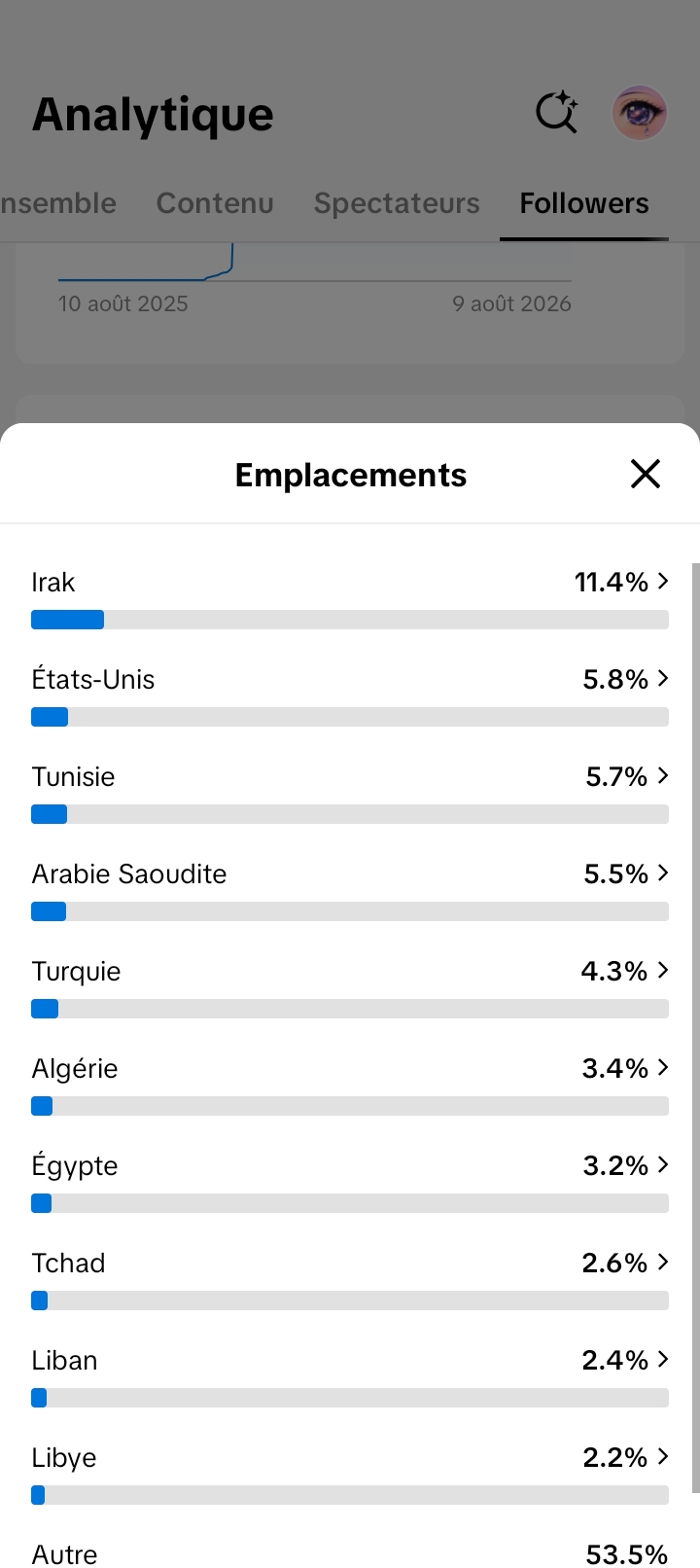700x1568 pixels.
Task: Close the Emplacements sheet
Action: point(646,475)
